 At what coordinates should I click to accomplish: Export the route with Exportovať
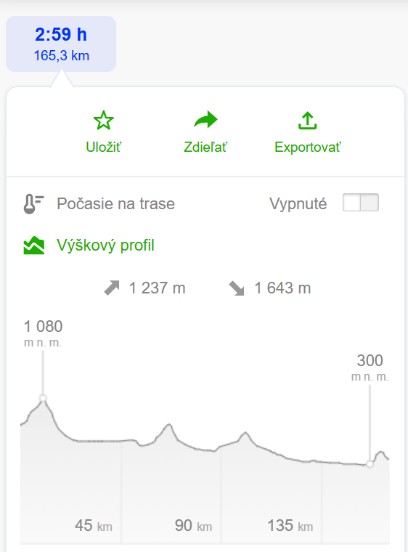(x=308, y=132)
